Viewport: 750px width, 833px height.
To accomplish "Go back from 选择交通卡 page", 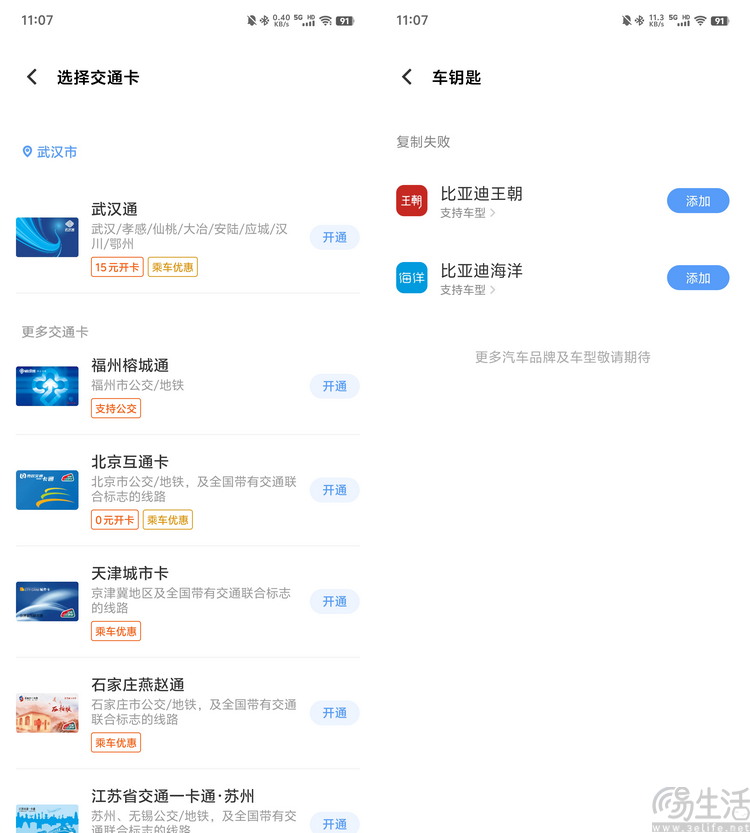I will pos(32,77).
